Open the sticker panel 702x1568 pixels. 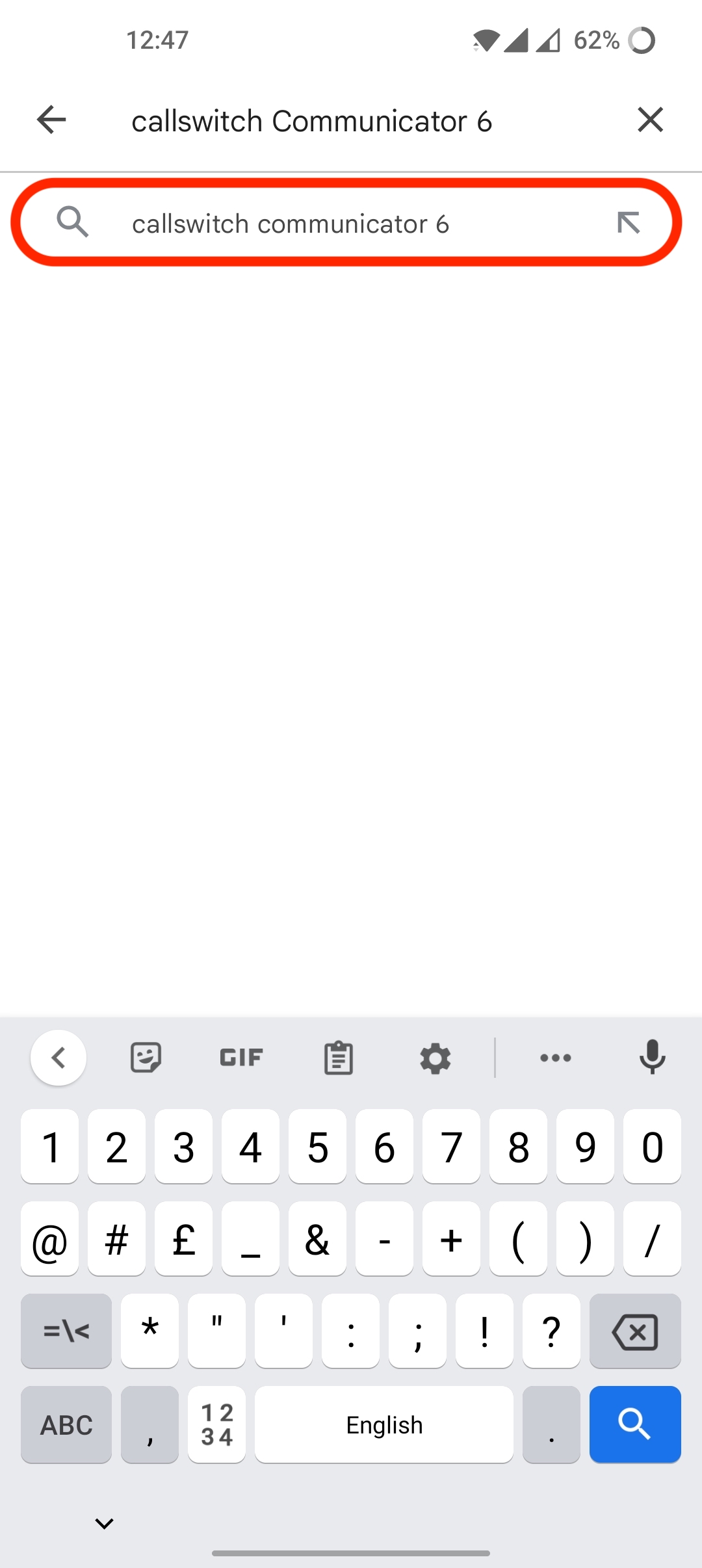click(146, 1058)
